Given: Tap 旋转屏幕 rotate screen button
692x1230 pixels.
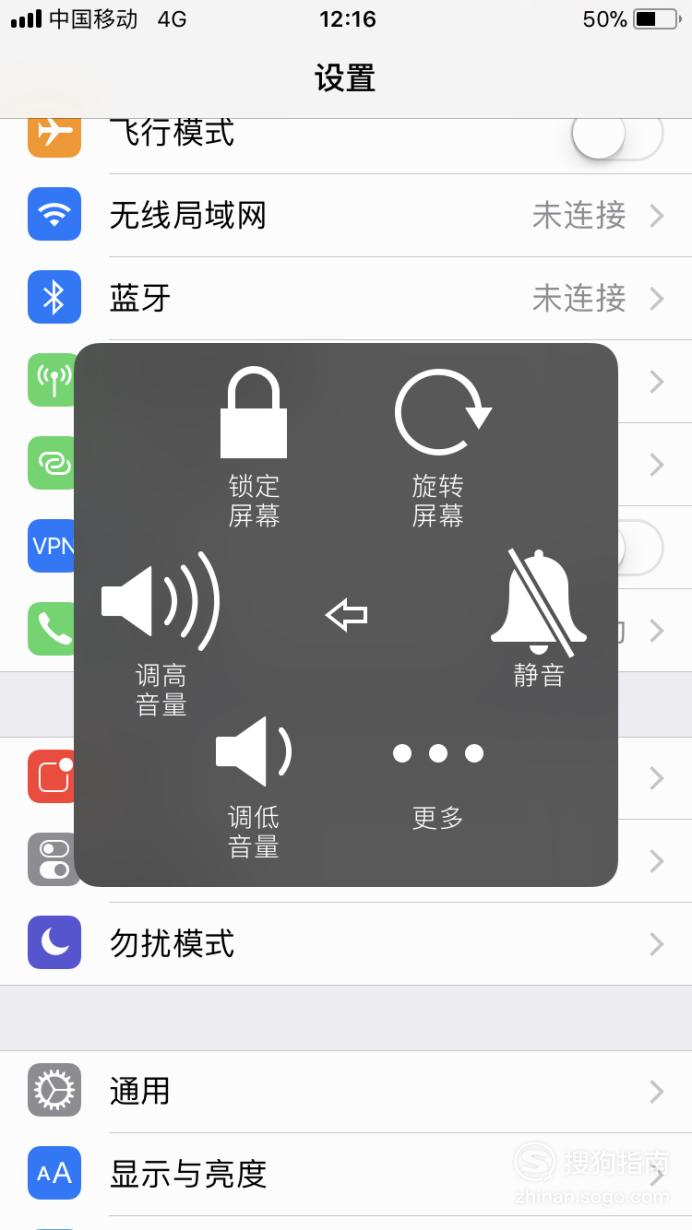Looking at the screenshot, I should [440, 447].
